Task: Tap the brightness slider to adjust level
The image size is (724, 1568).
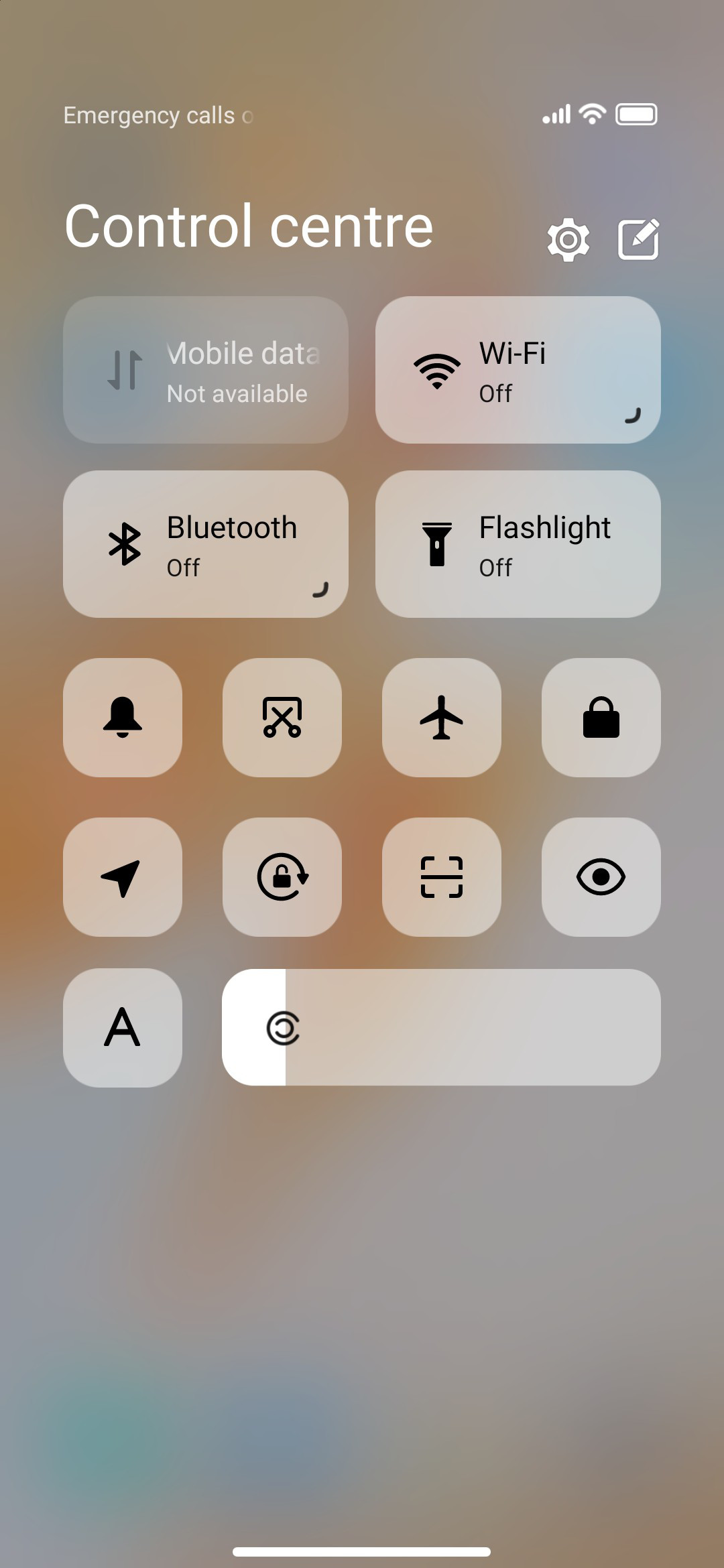Action: (x=441, y=1027)
